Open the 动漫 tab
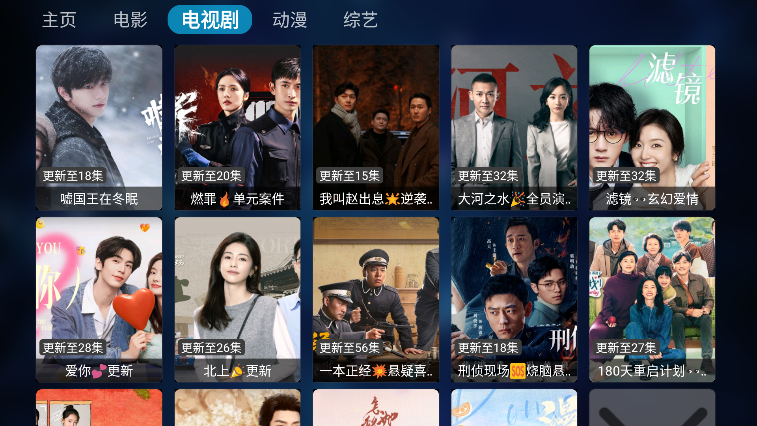Viewport: 757px width, 426px height. click(289, 20)
